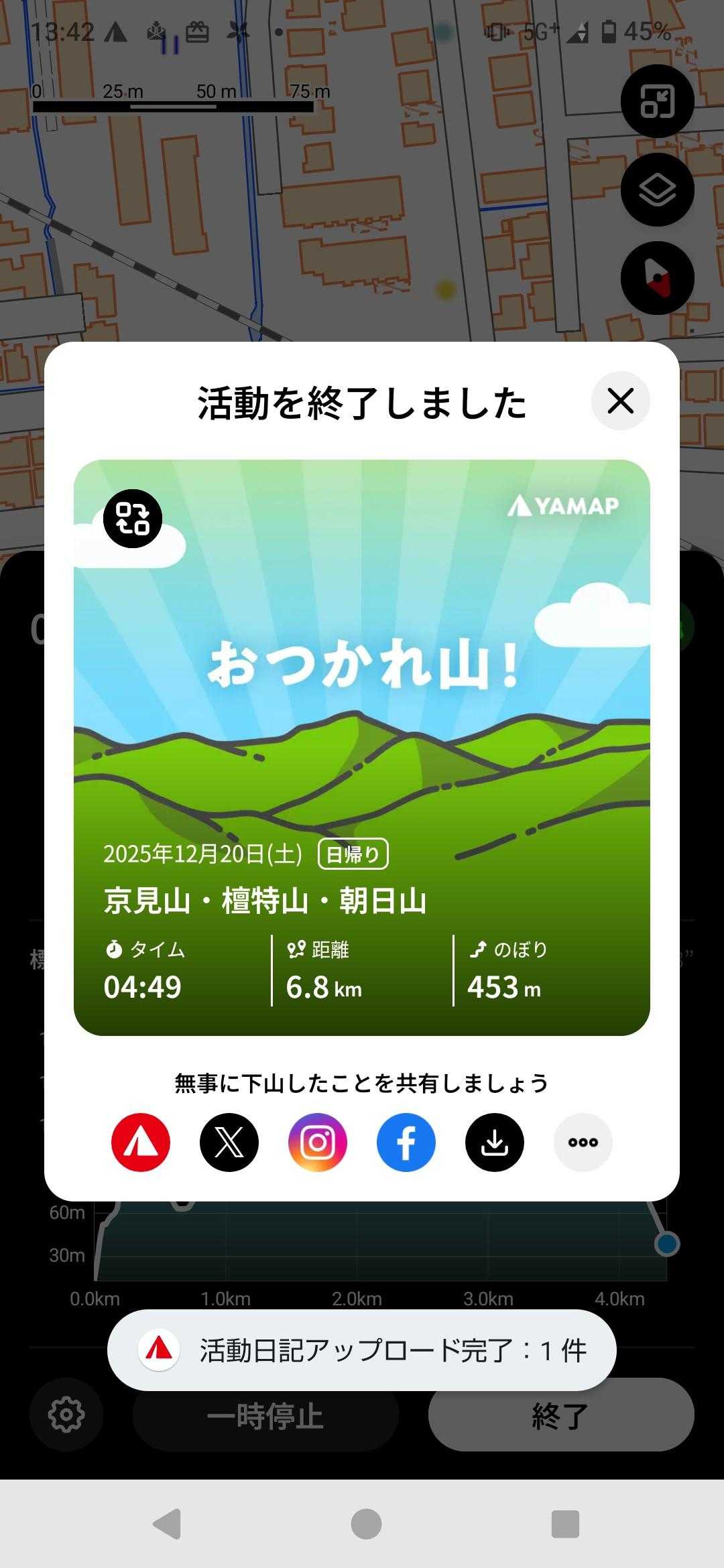Share the activity on X
724x1568 pixels.
pyautogui.click(x=229, y=1142)
